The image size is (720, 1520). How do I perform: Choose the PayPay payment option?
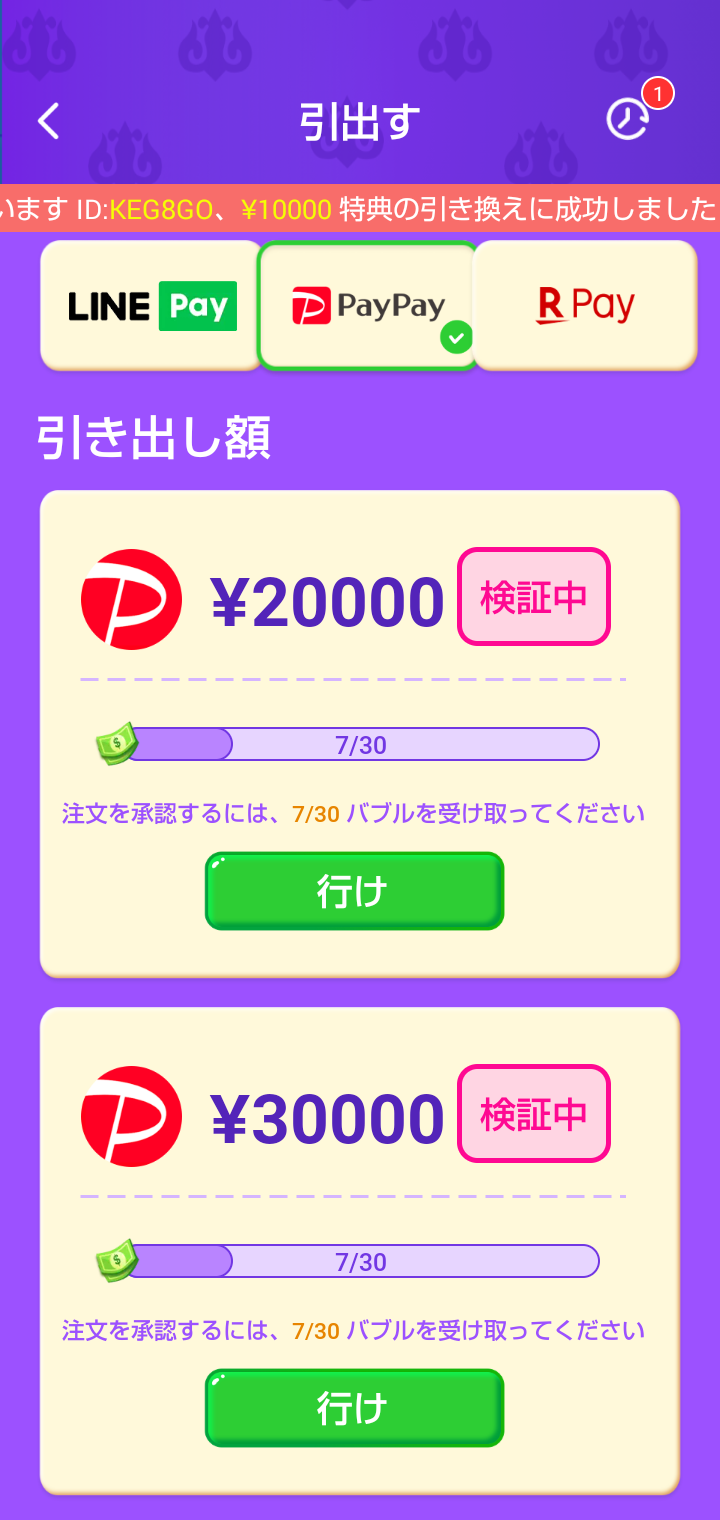tap(368, 306)
